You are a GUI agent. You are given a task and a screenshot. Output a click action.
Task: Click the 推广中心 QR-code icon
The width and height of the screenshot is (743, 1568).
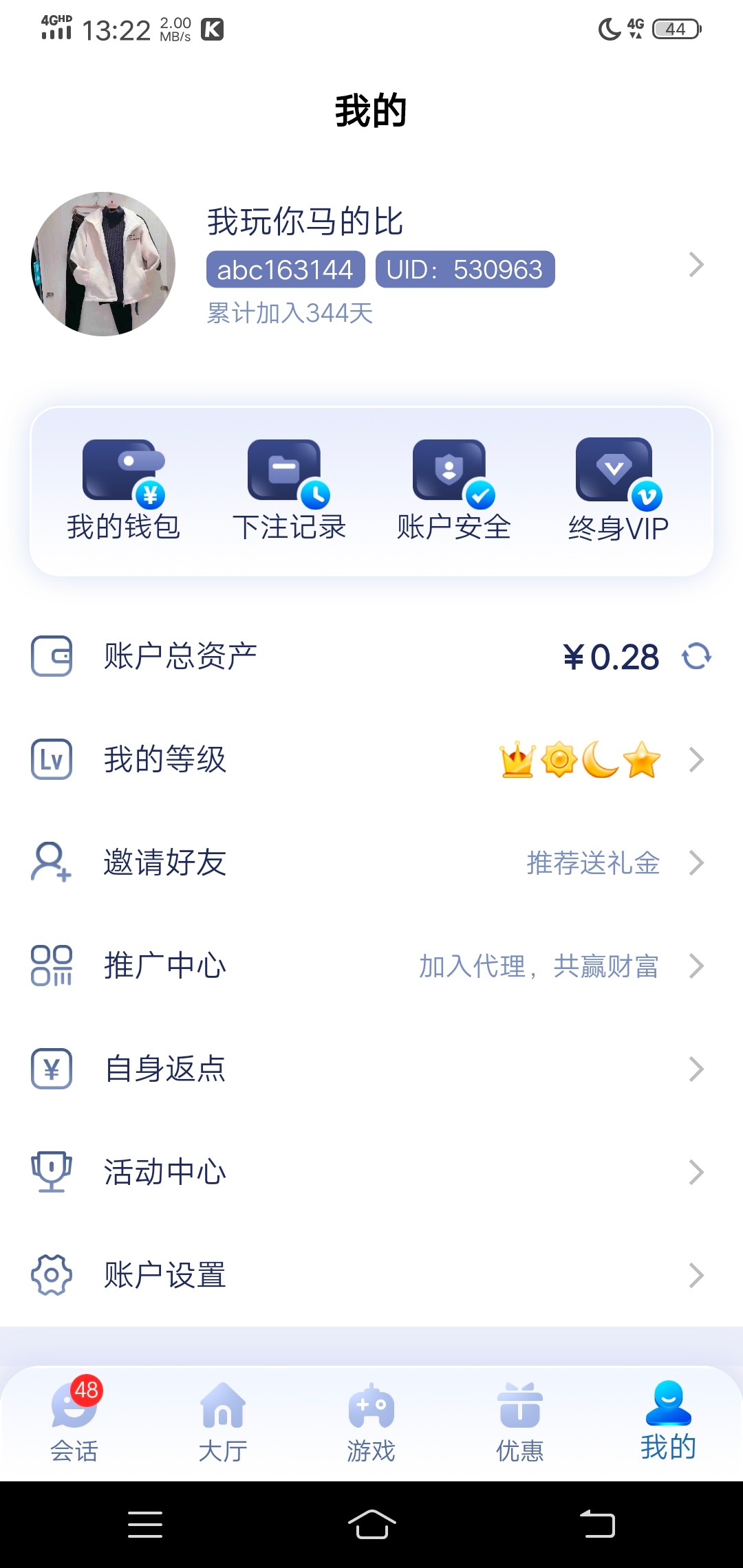(51, 966)
